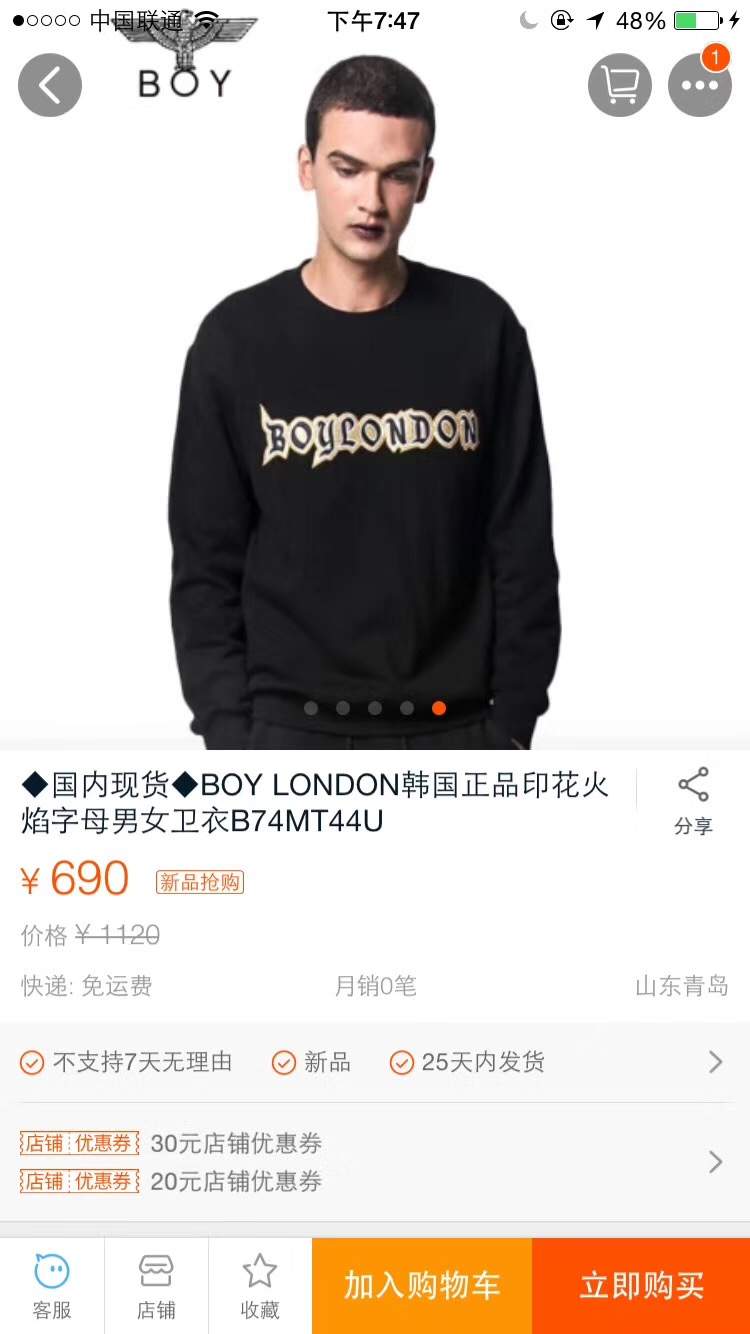This screenshot has width=750, height=1334.
Task: Open the more options menu
Action: 700,85
